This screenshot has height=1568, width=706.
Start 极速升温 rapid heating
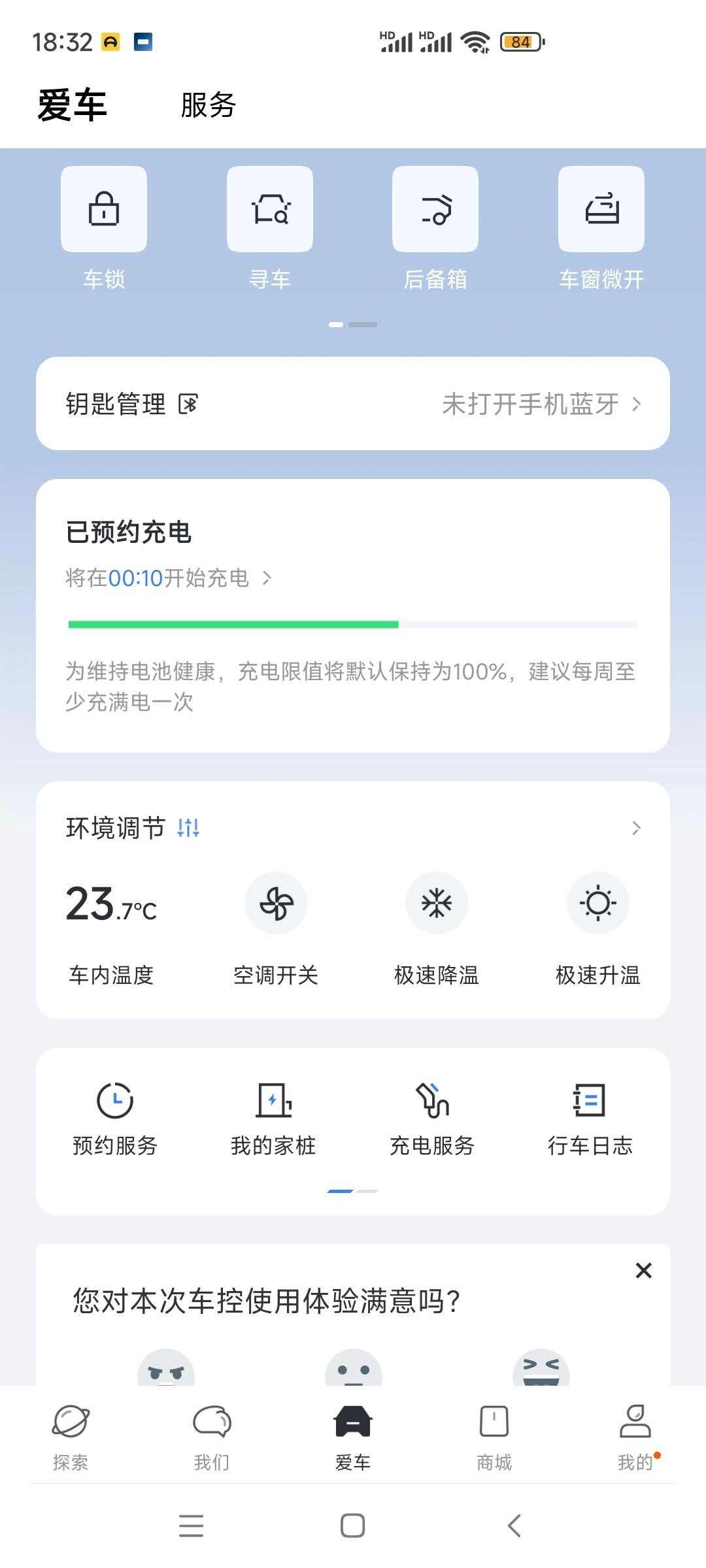(597, 904)
